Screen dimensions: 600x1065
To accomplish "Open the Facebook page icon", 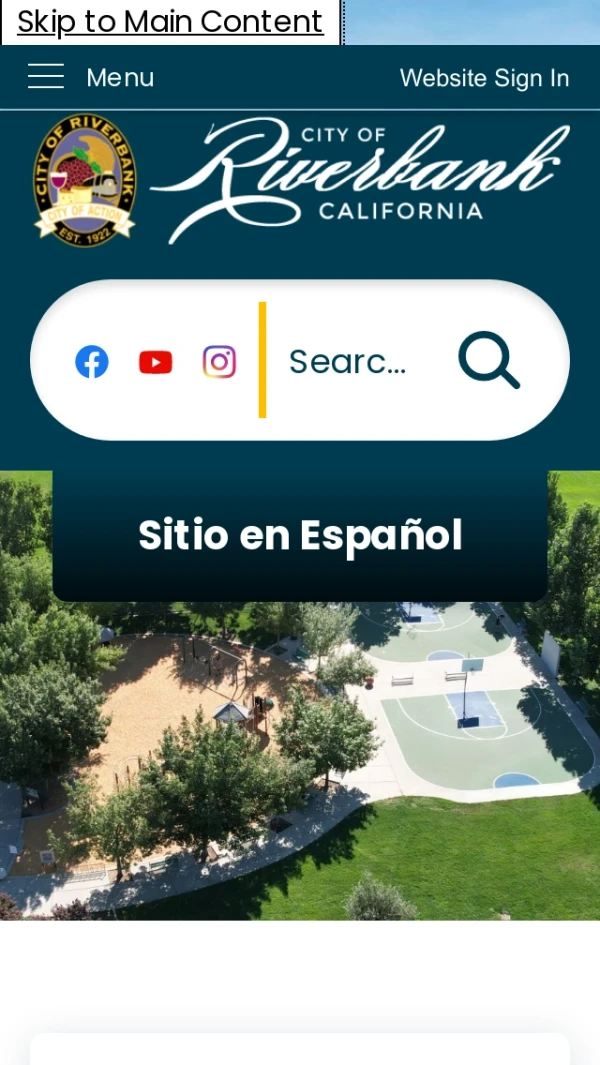I will pos(92,361).
